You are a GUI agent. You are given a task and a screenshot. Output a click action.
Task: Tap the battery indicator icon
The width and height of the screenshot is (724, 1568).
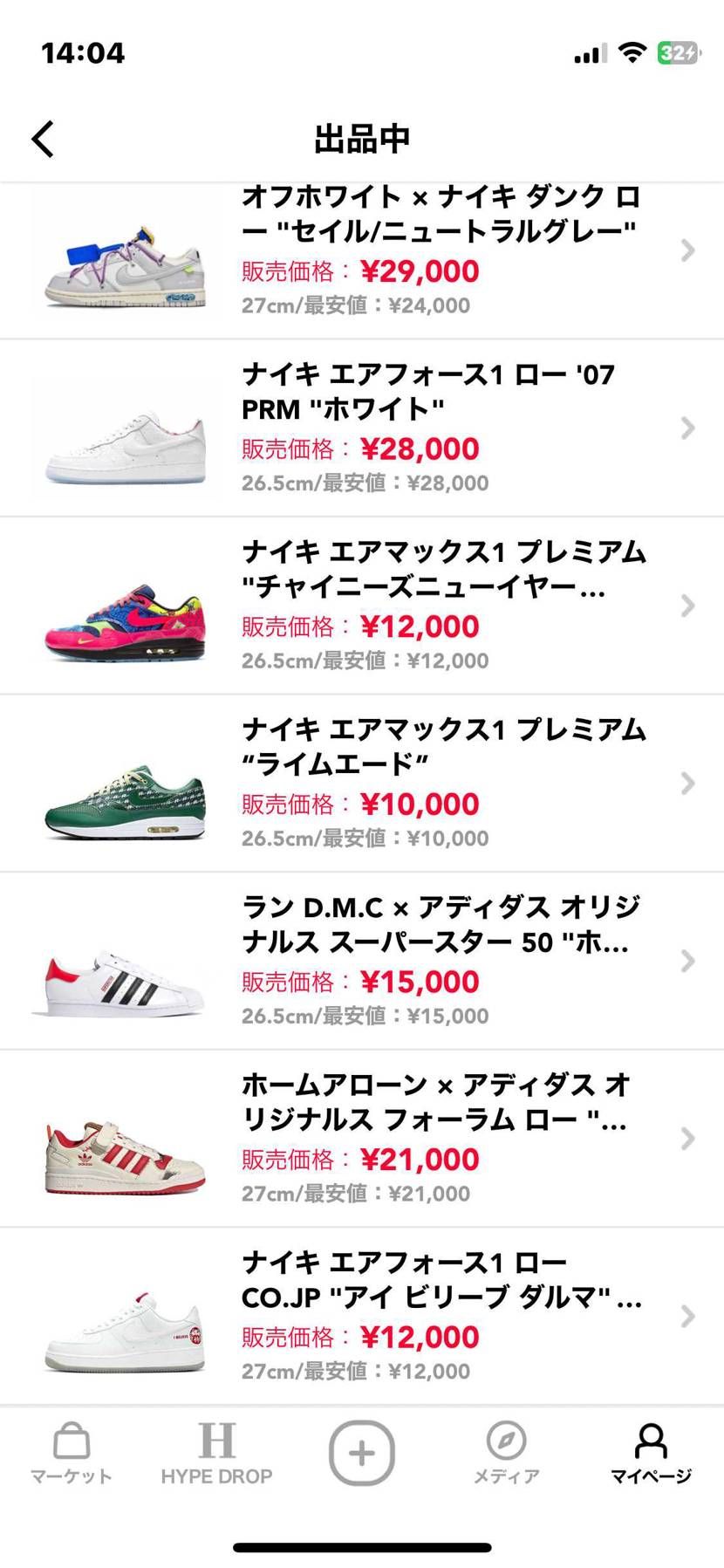[x=676, y=52]
